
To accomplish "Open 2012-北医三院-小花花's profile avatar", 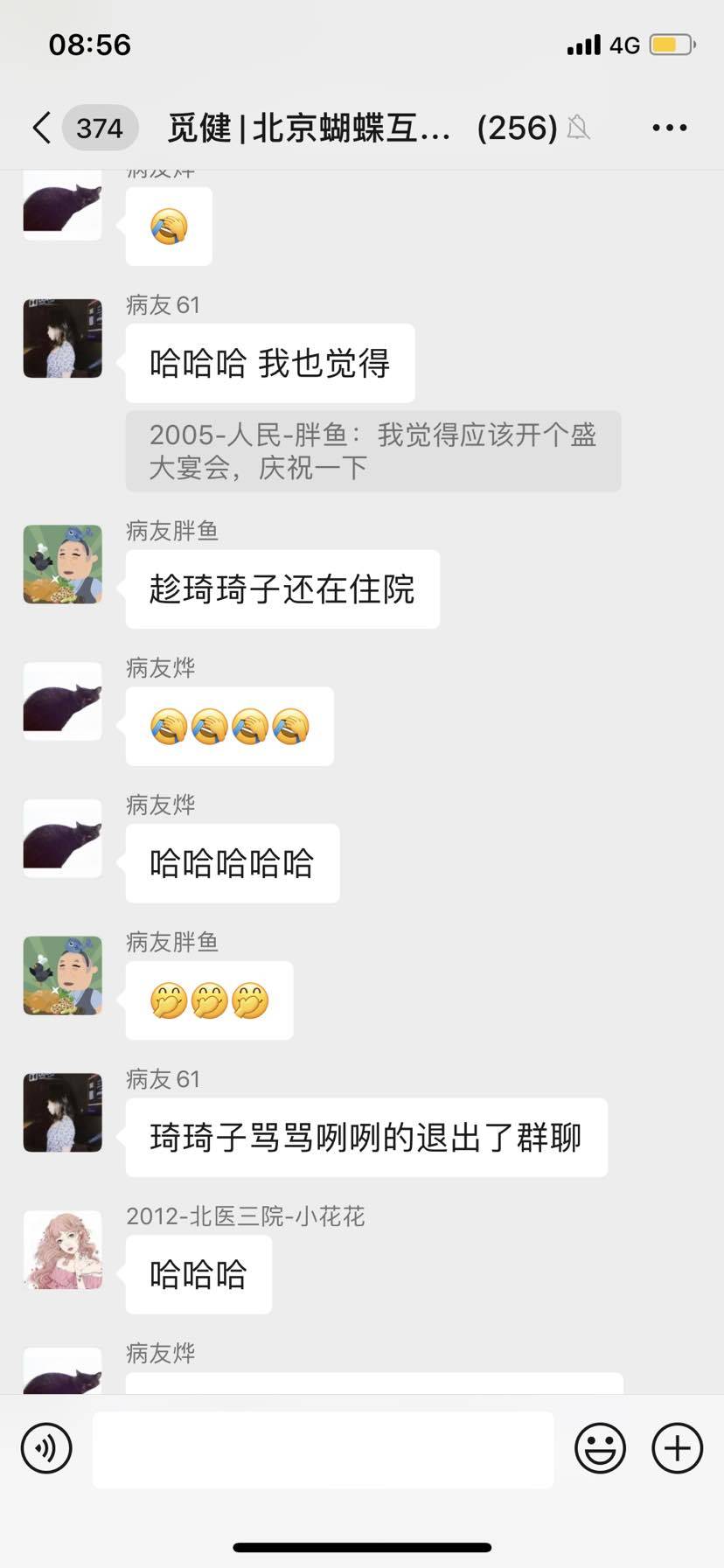I will click(x=62, y=1250).
